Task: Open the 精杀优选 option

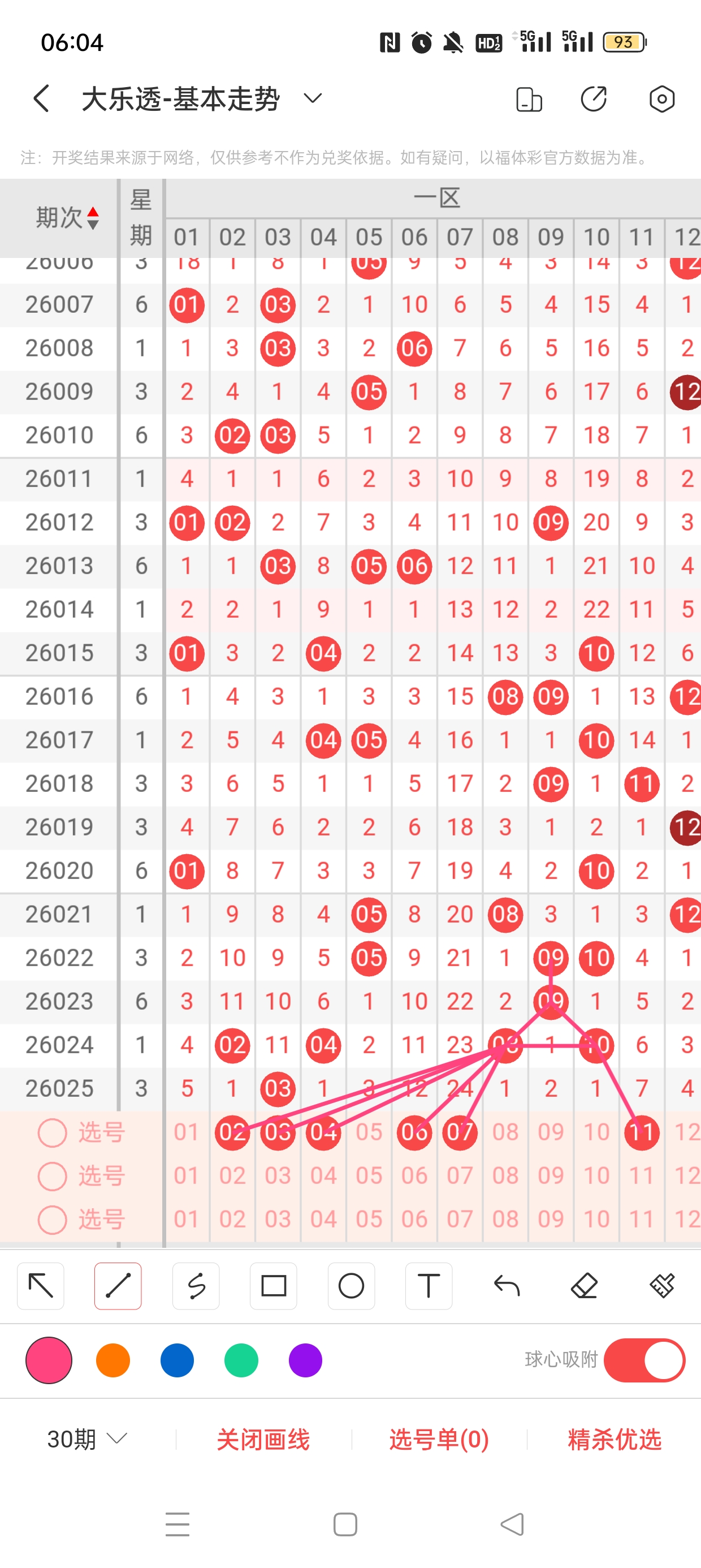Action: 614,1439
